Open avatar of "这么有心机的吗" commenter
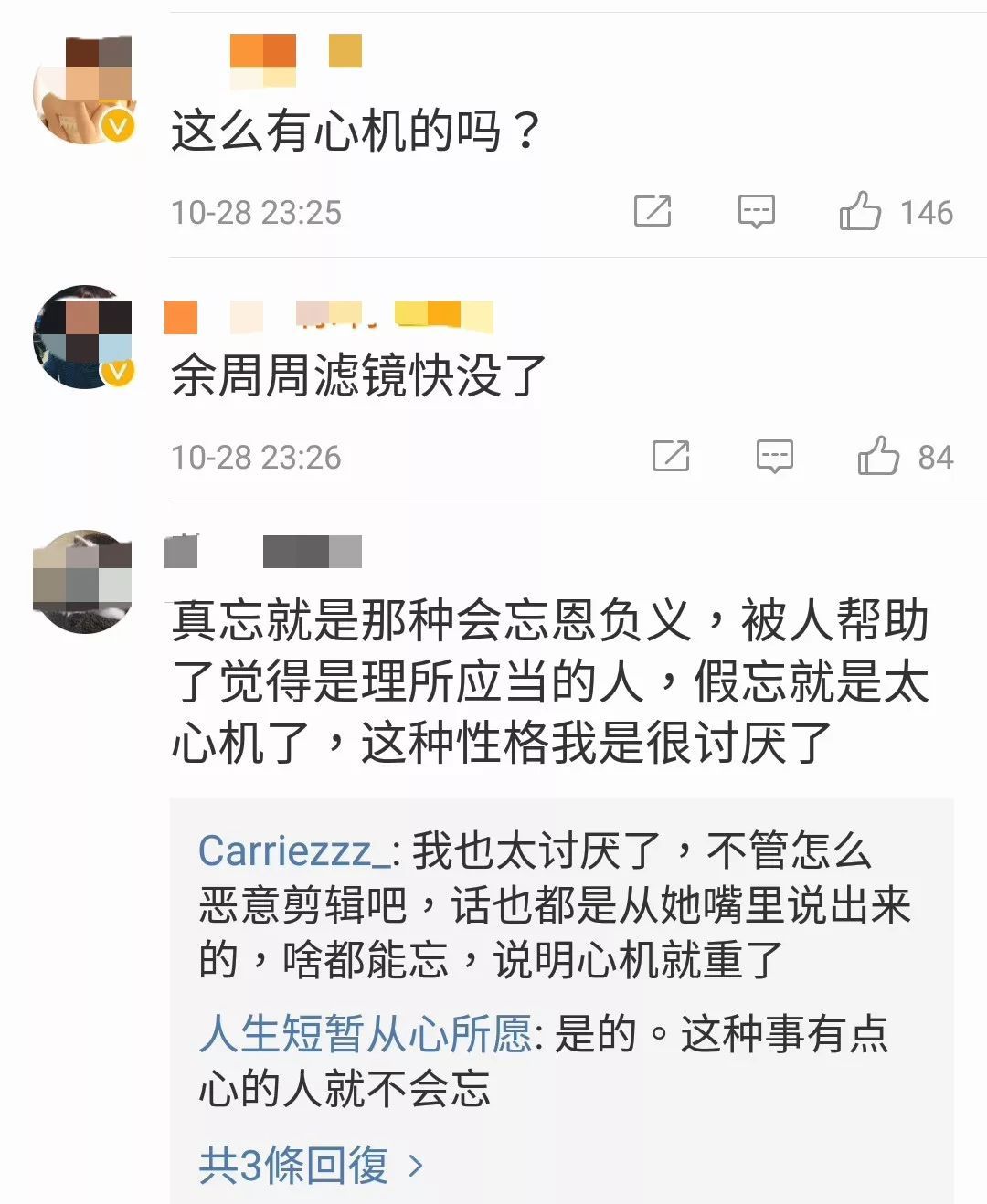 [x=83, y=90]
